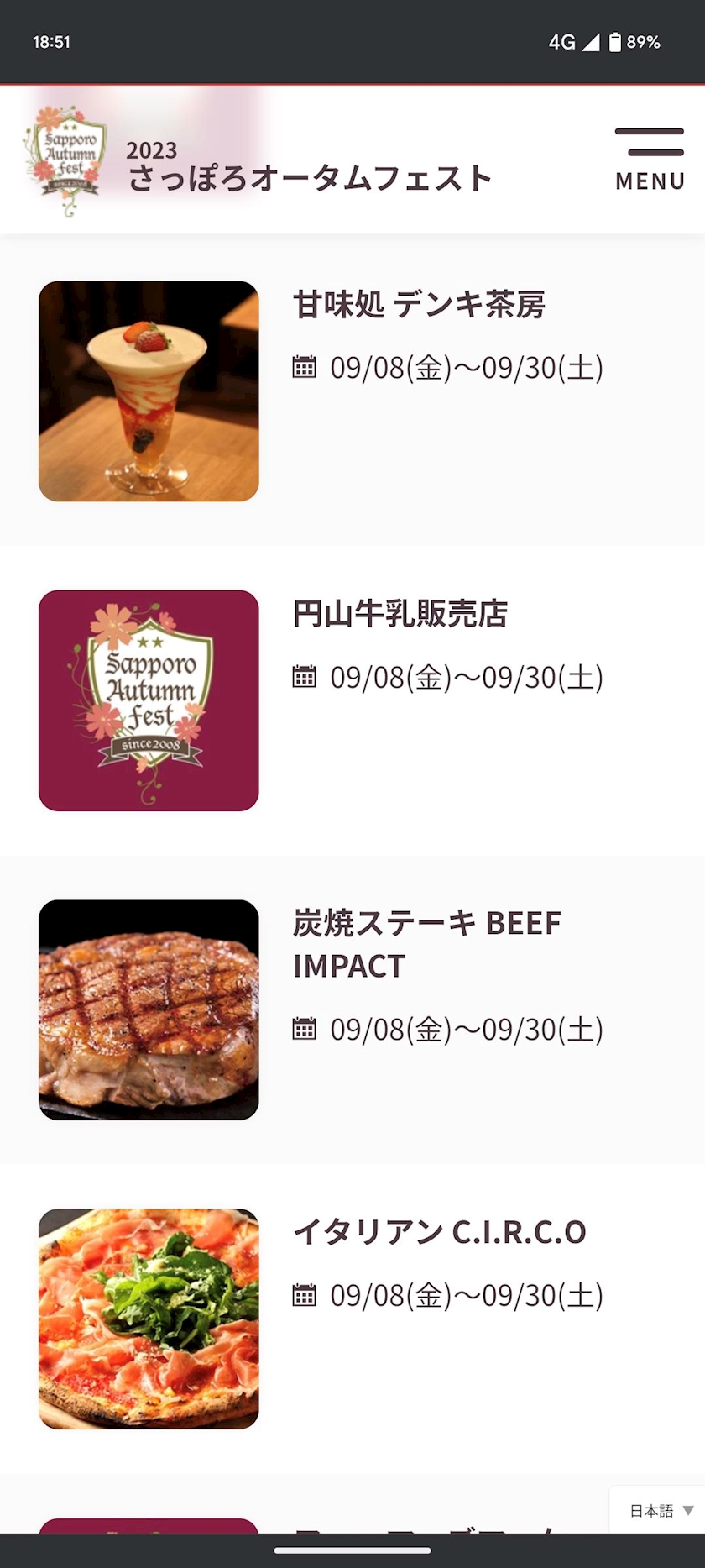Open the 甘味処 デンキ茶房 shop listing
Screen dimensions: 705x1568
[x=419, y=305]
